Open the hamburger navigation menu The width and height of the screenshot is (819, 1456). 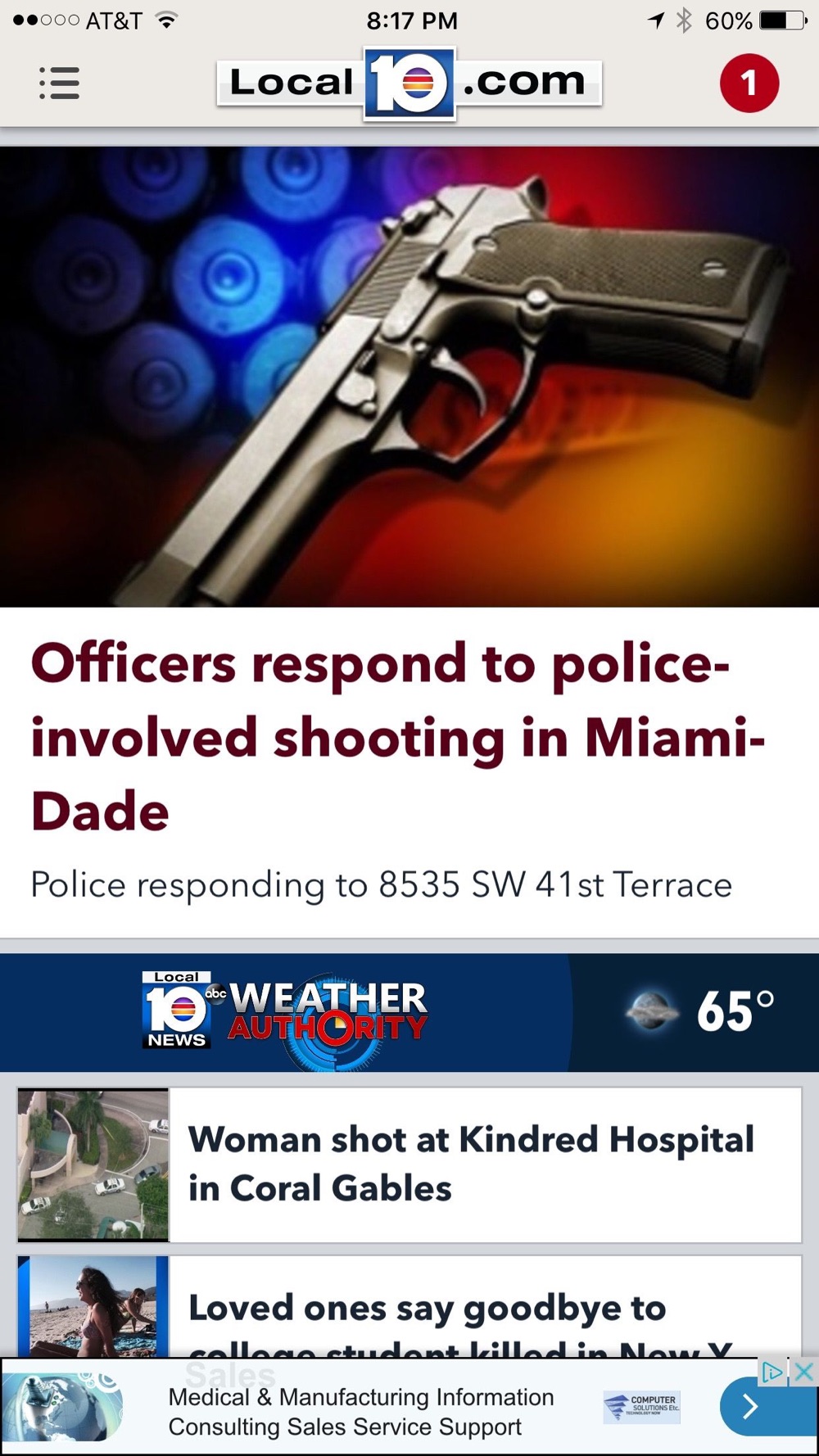59,83
